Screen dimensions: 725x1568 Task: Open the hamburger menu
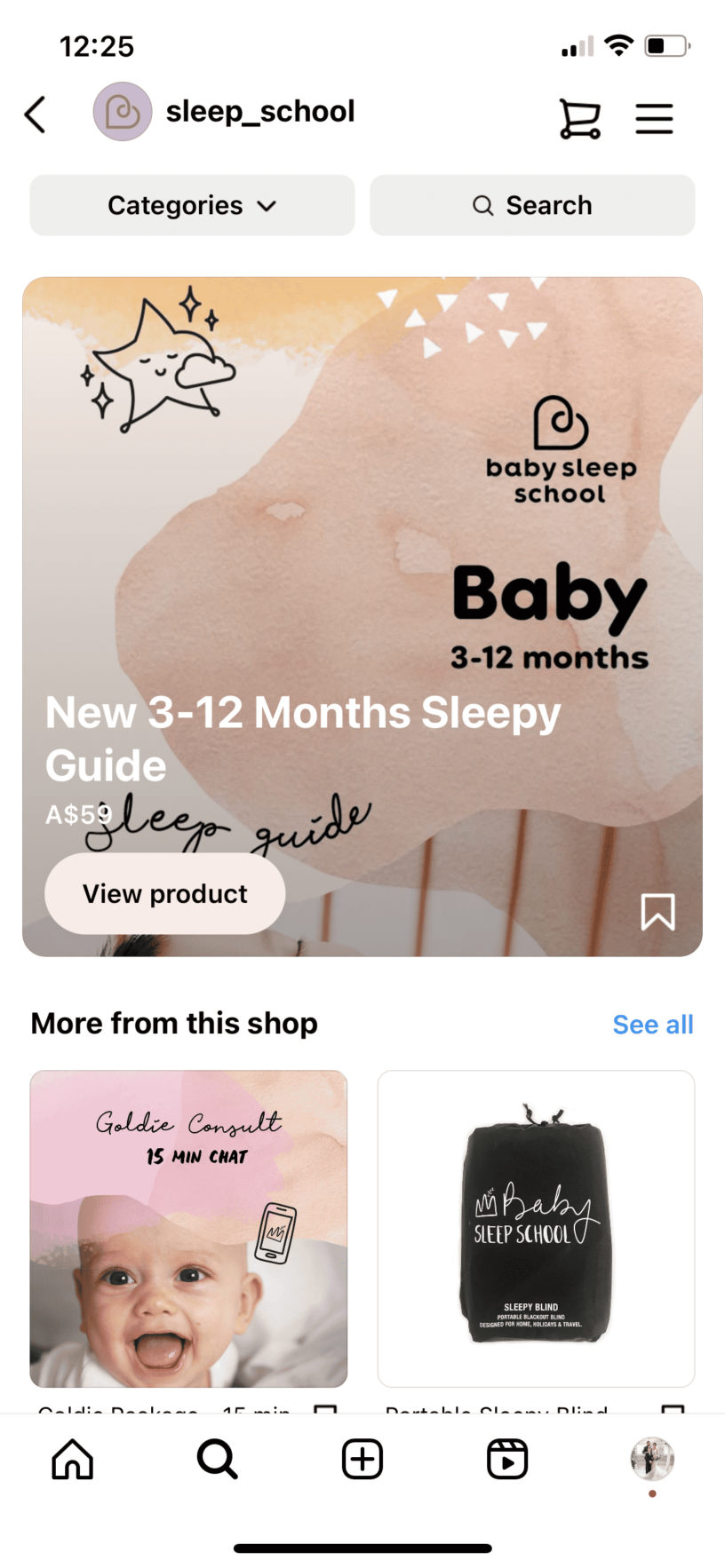654,119
